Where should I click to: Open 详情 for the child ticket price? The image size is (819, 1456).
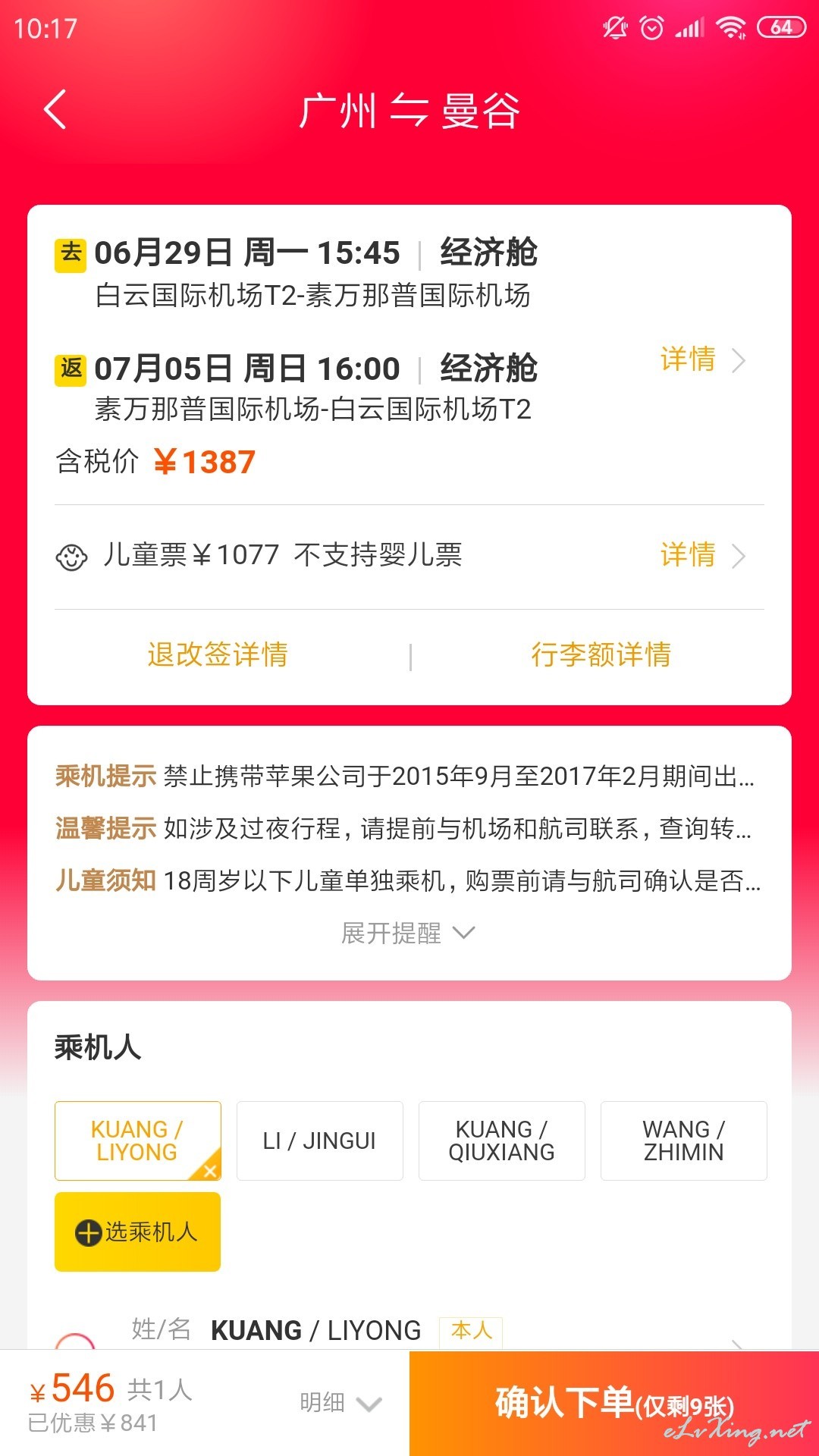pyautogui.click(x=702, y=555)
